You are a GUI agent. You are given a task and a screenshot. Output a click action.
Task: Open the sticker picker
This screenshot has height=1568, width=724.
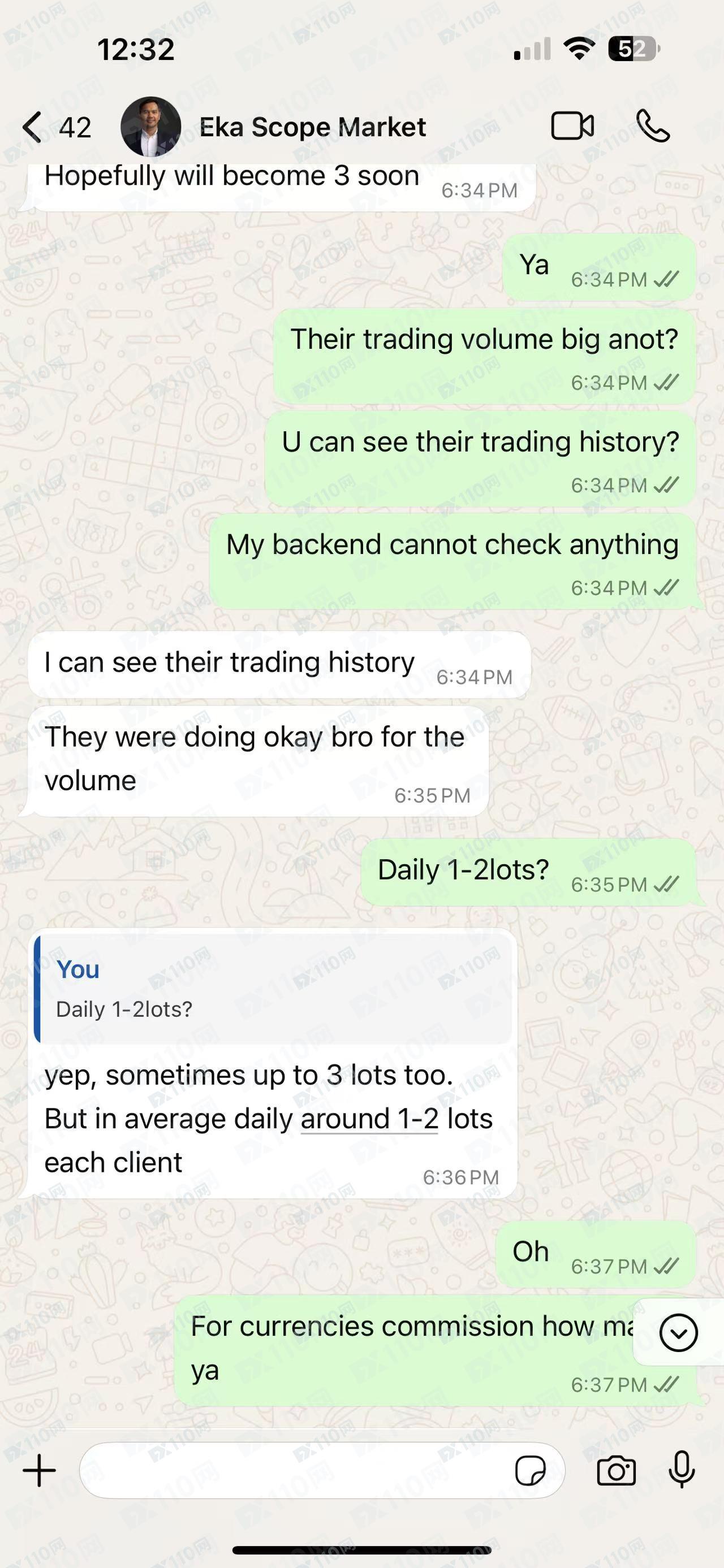(x=530, y=1471)
